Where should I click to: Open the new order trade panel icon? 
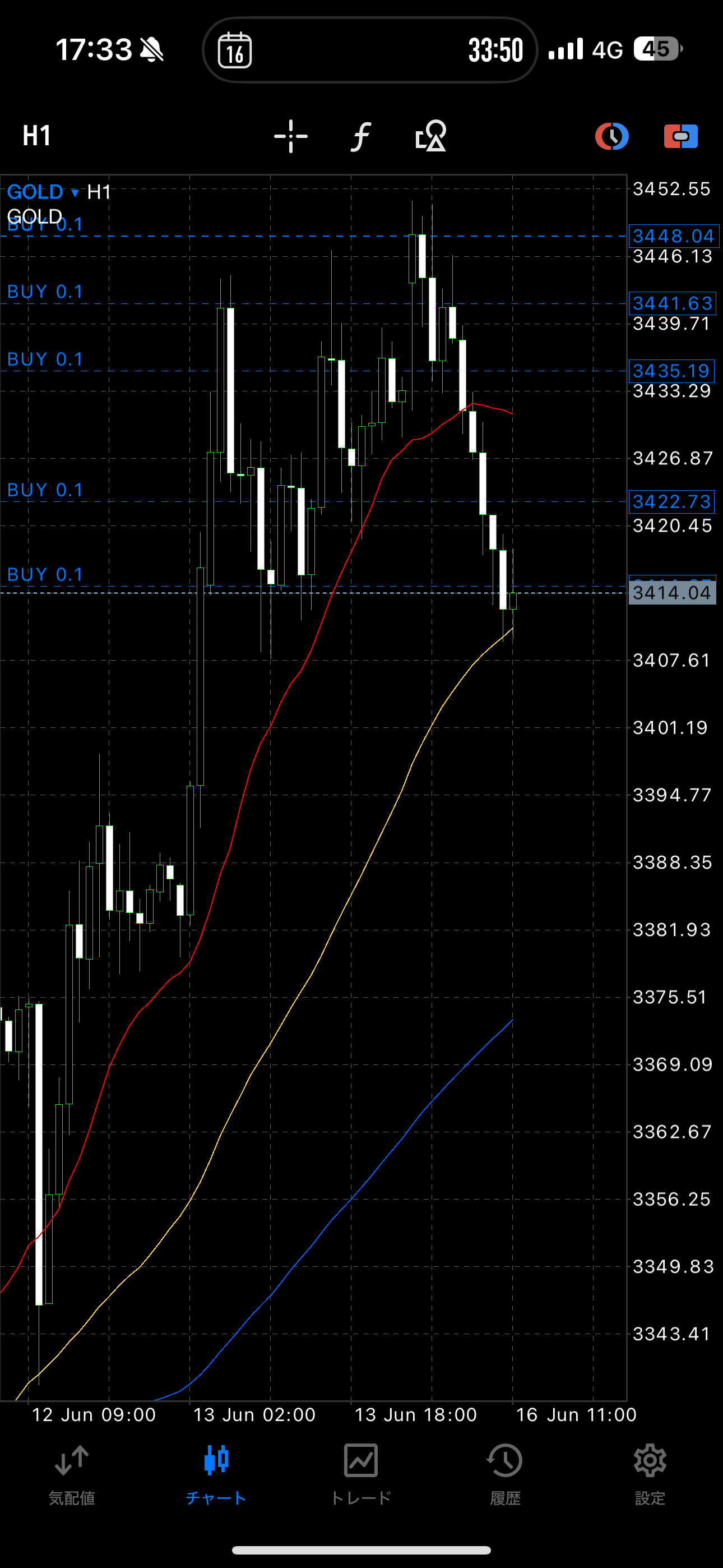pos(680,136)
